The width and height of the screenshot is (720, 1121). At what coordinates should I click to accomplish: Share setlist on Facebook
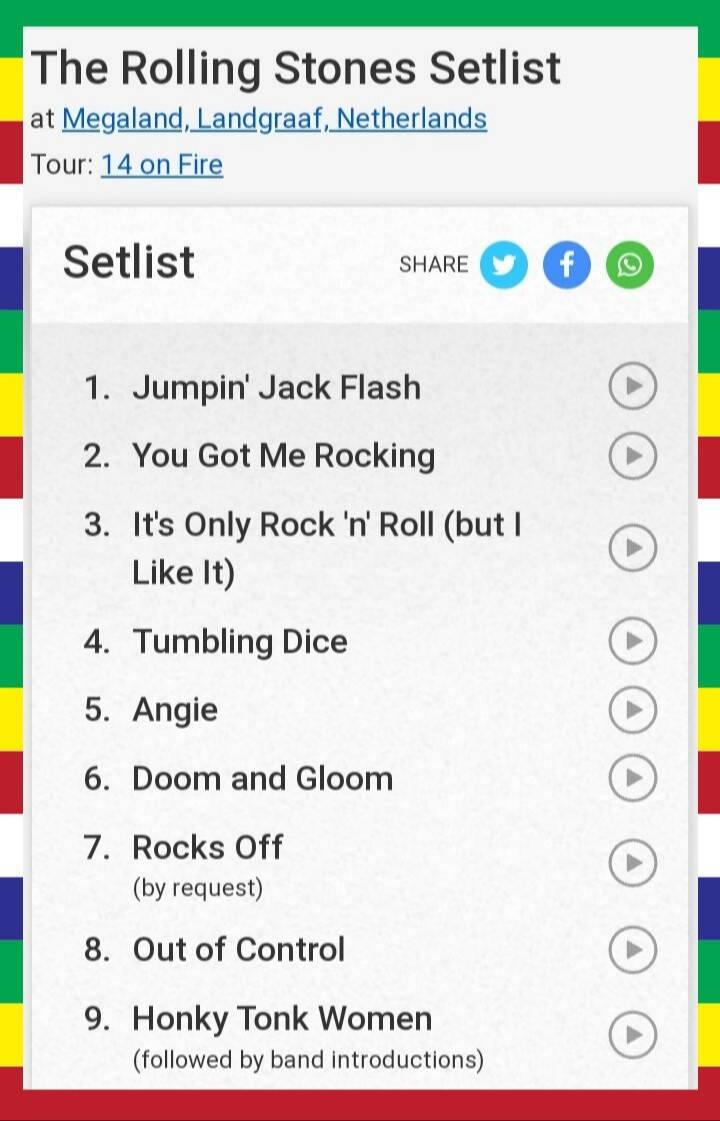click(567, 265)
